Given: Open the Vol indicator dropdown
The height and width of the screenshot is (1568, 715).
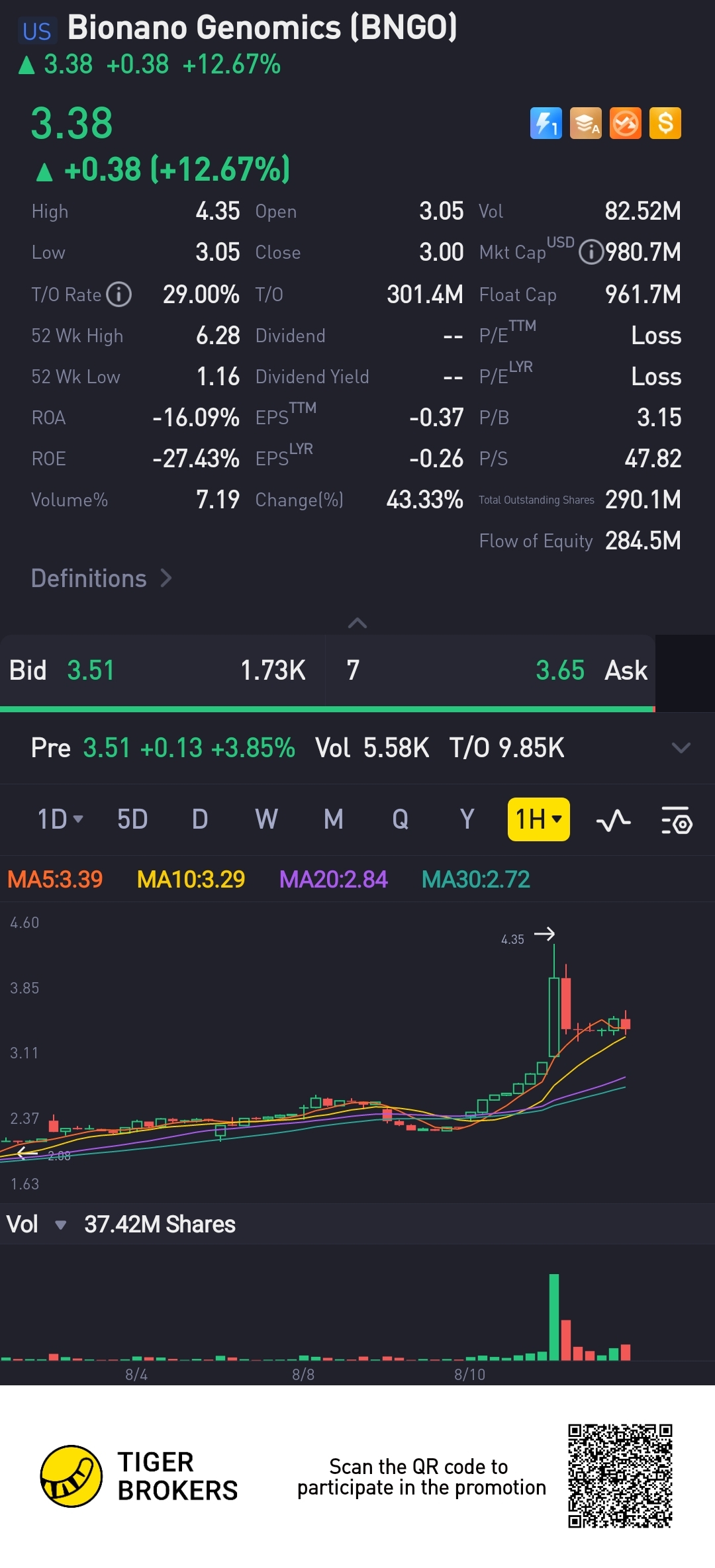Looking at the screenshot, I should (60, 1225).
